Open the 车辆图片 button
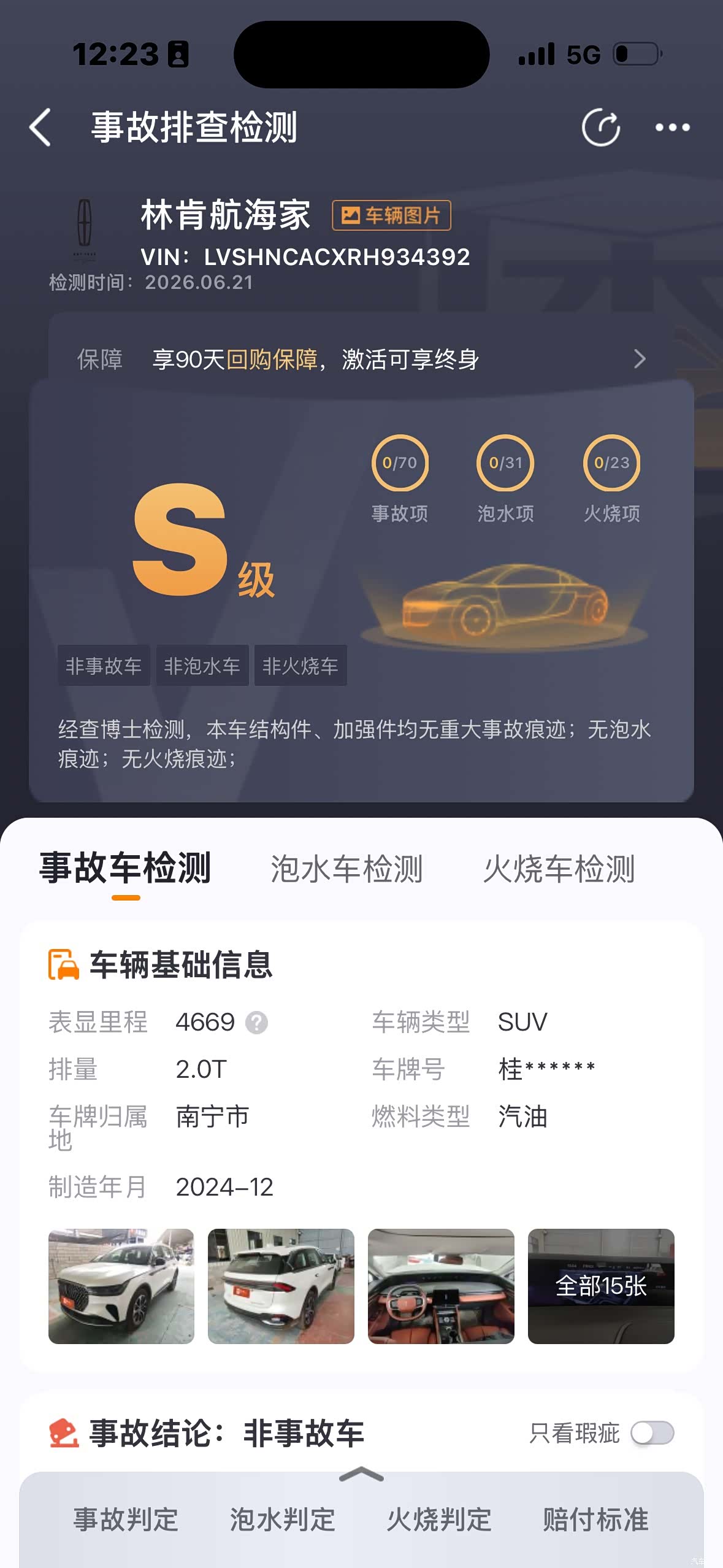The image size is (723, 1568). 391,215
